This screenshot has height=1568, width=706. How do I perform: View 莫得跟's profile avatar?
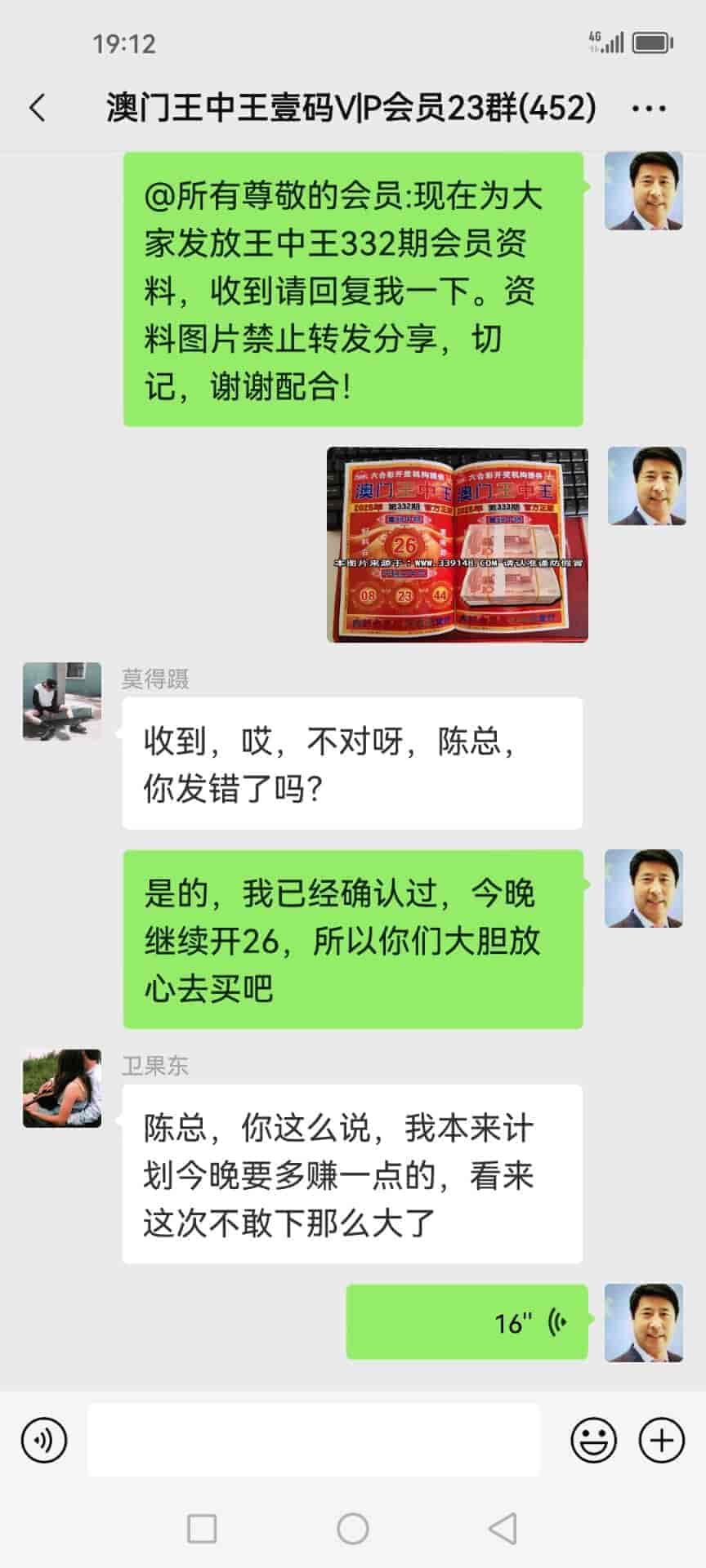(62, 702)
